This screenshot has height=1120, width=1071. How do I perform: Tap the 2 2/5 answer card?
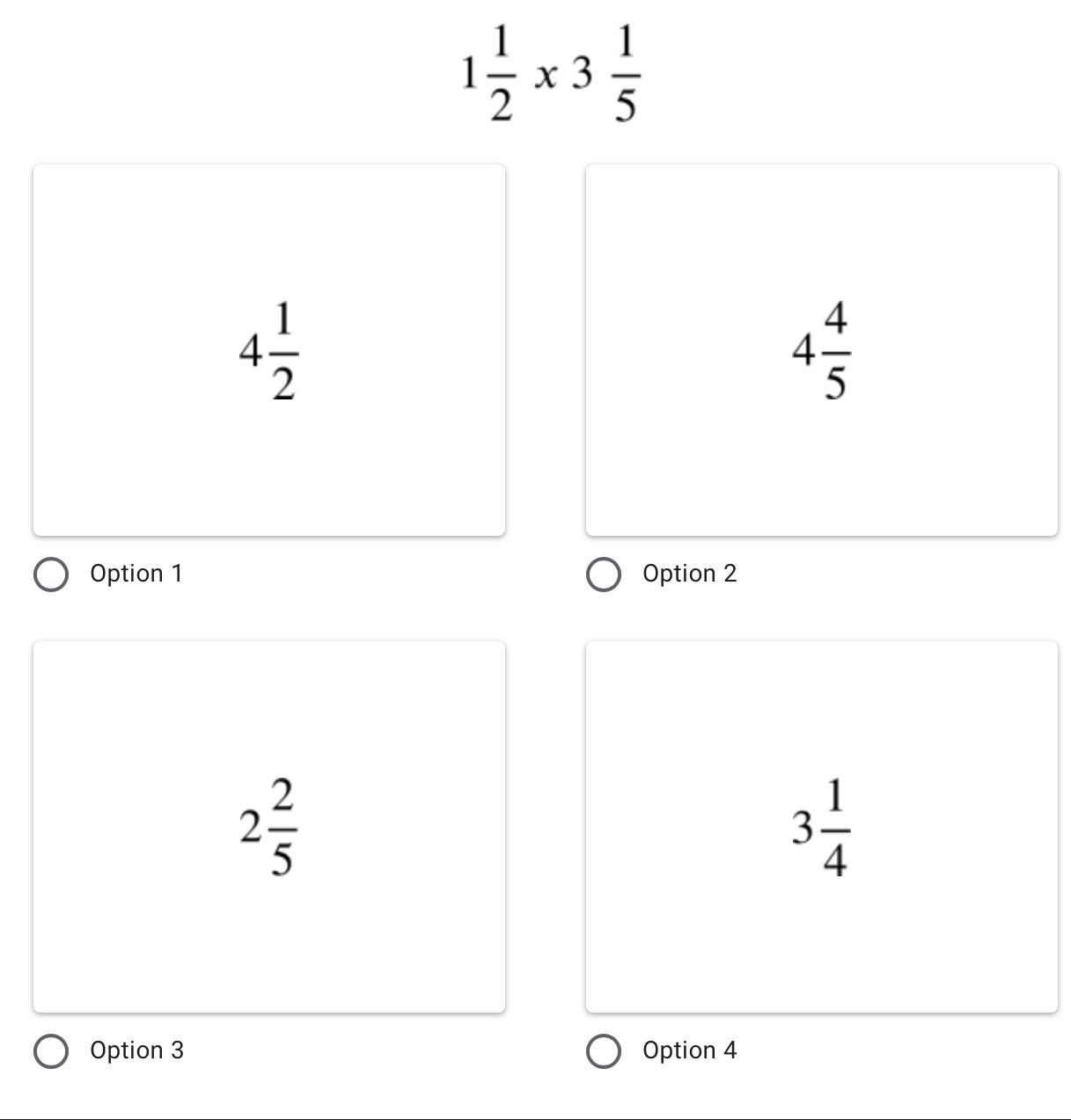coord(269,827)
